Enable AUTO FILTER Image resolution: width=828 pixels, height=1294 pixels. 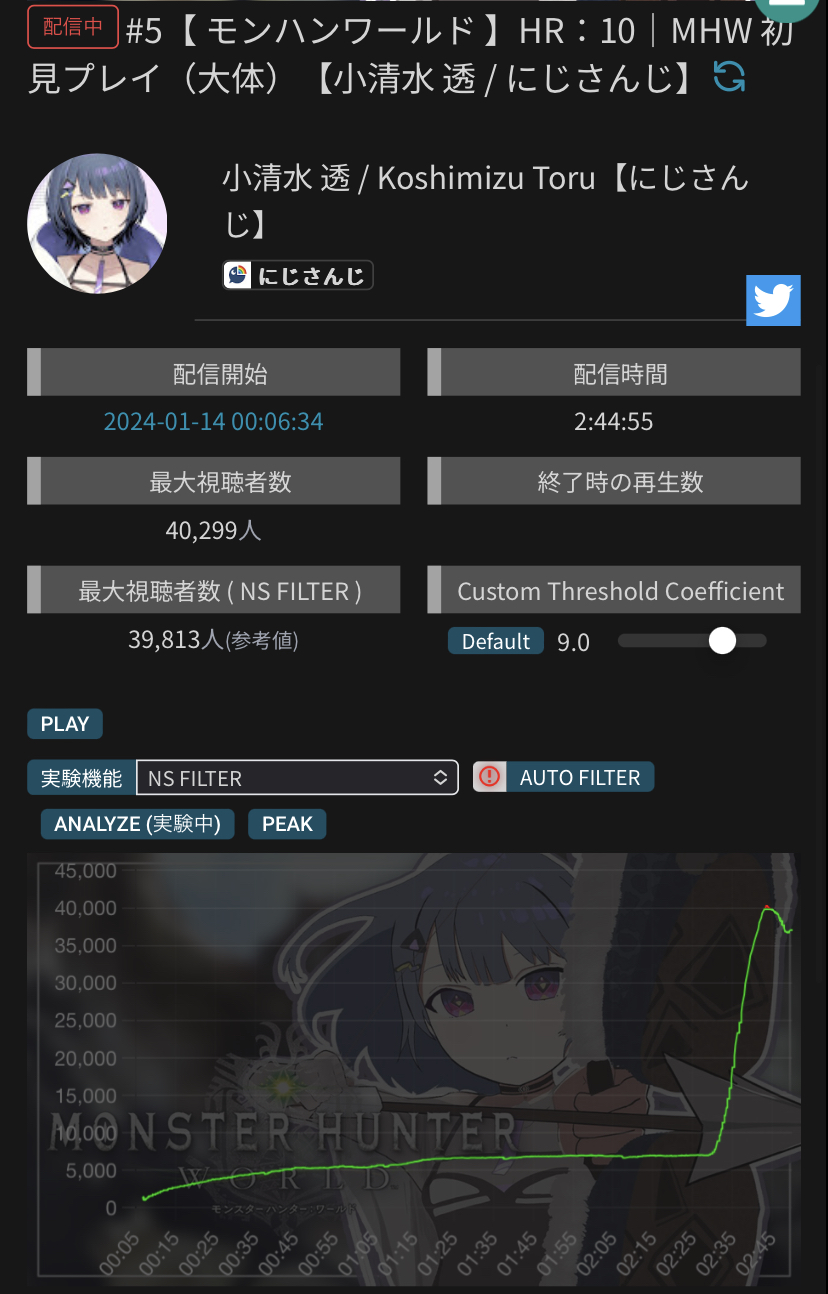[564, 777]
